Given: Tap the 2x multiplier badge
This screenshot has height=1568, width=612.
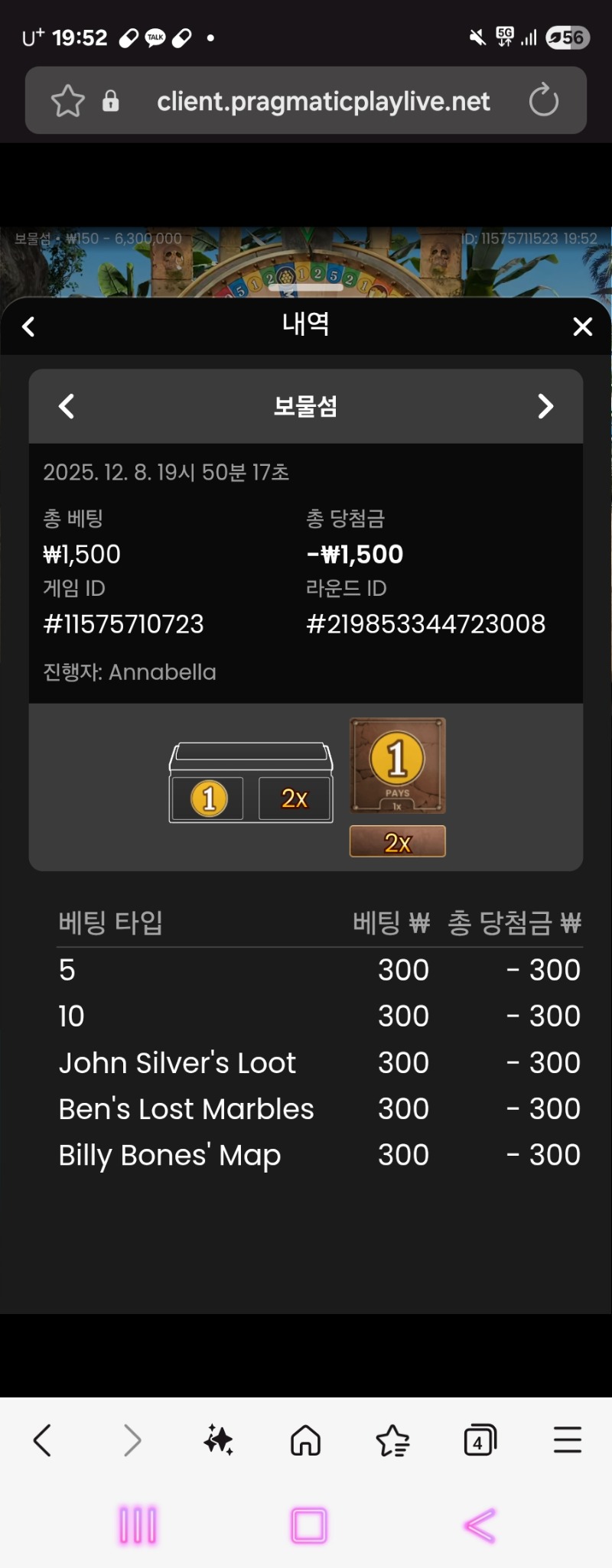Looking at the screenshot, I should (x=397, y=841).
